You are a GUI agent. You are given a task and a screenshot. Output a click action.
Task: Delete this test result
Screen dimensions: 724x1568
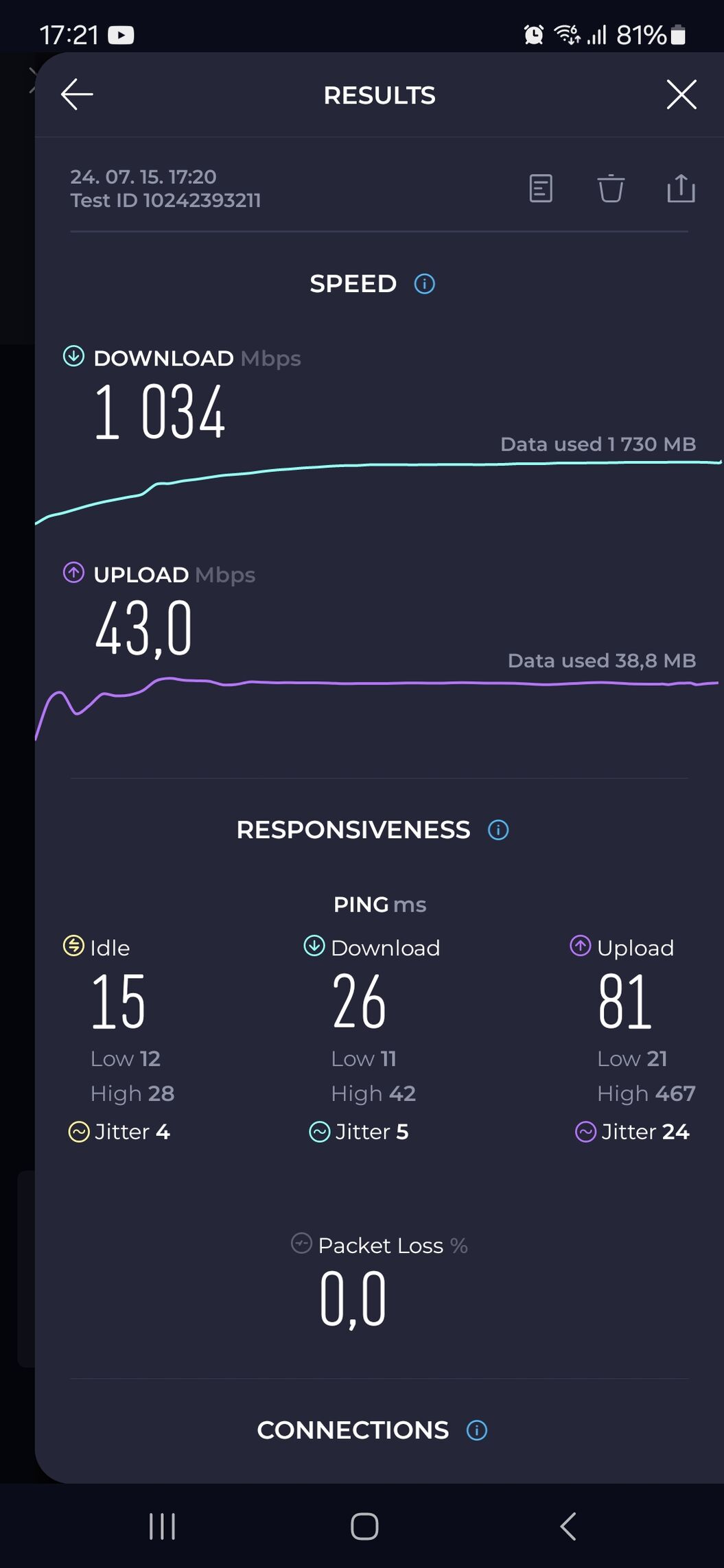[x=611, y=188]
